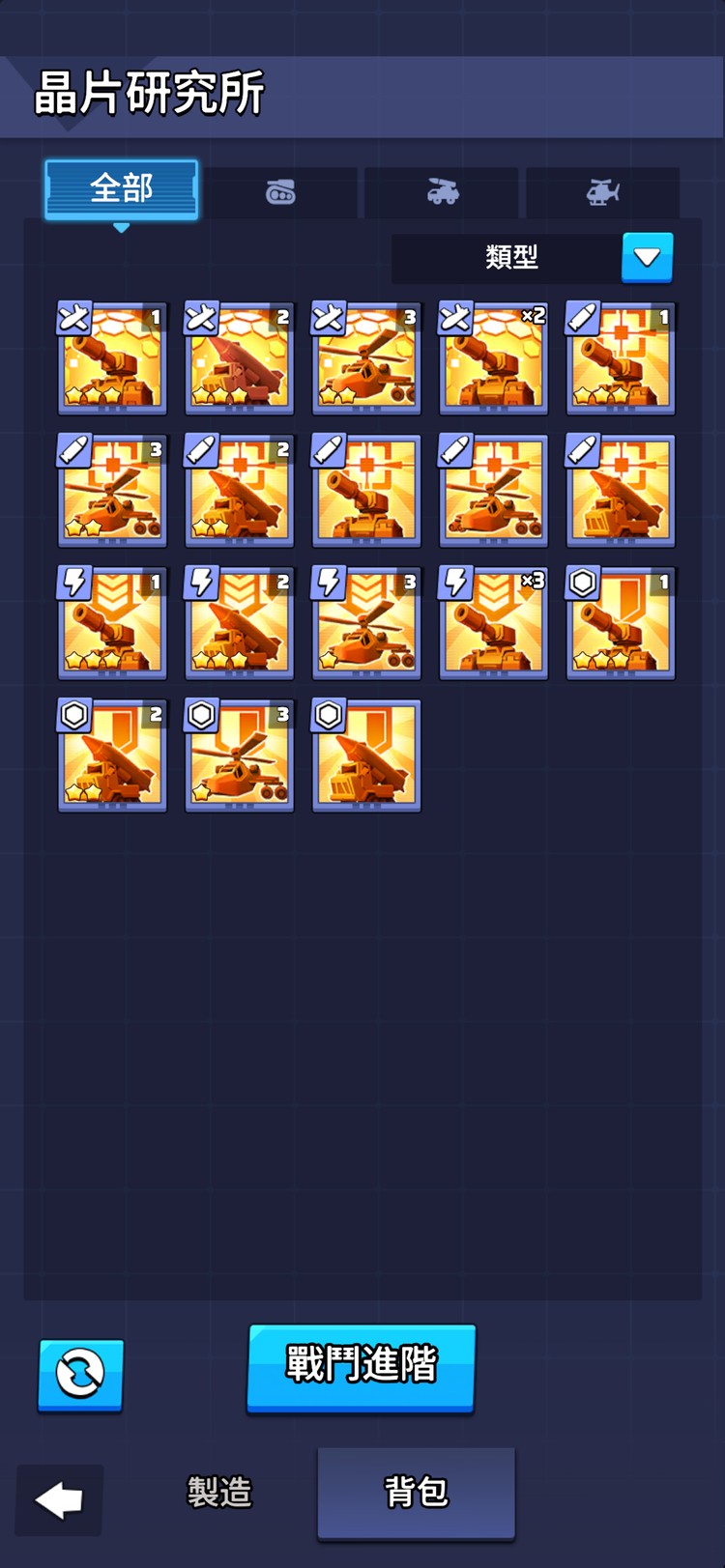Tap the refresh button with circular arrows

(80, 1374)
